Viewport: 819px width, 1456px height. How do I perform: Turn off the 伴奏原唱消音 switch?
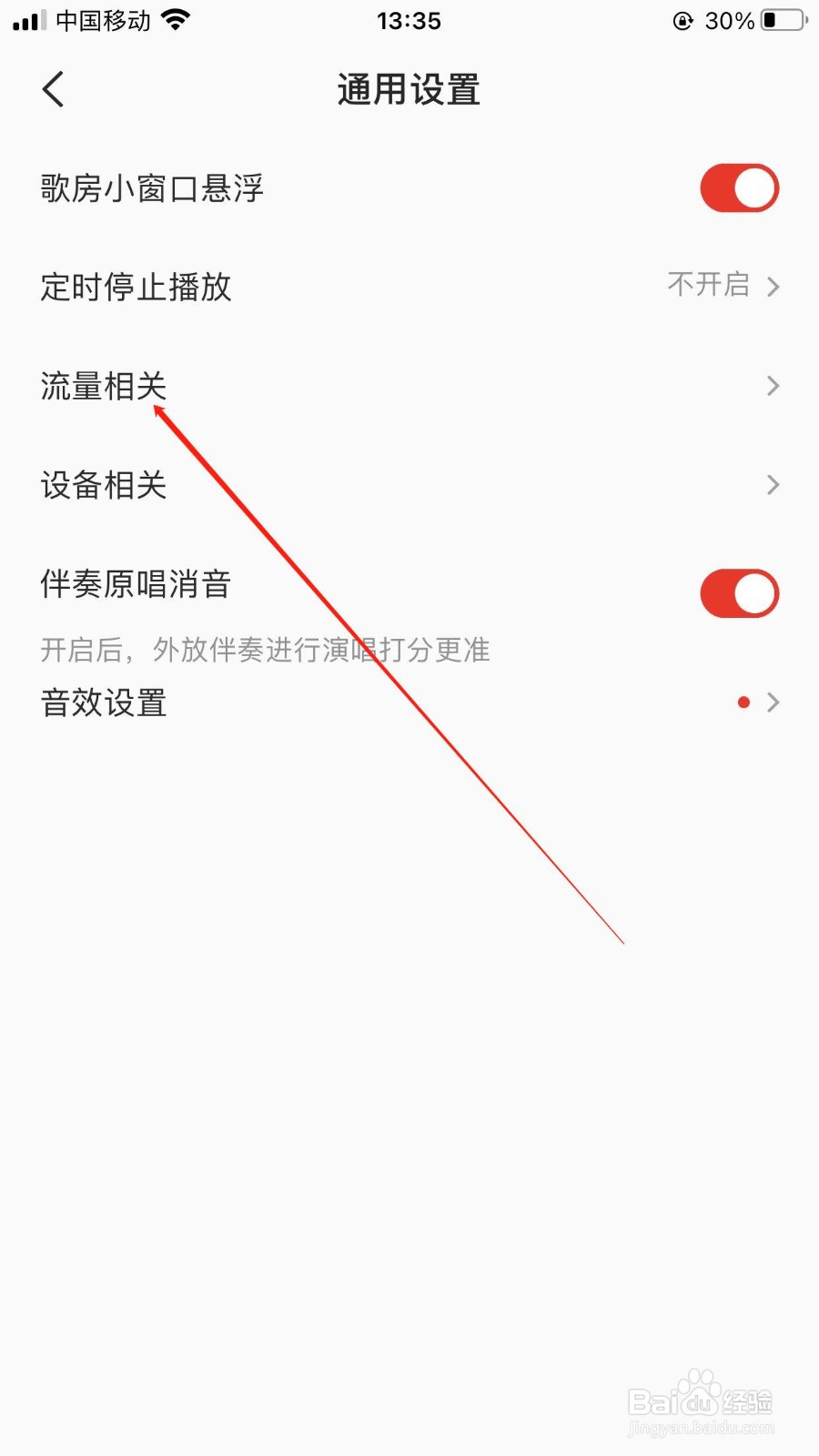(x=739, y=592)
